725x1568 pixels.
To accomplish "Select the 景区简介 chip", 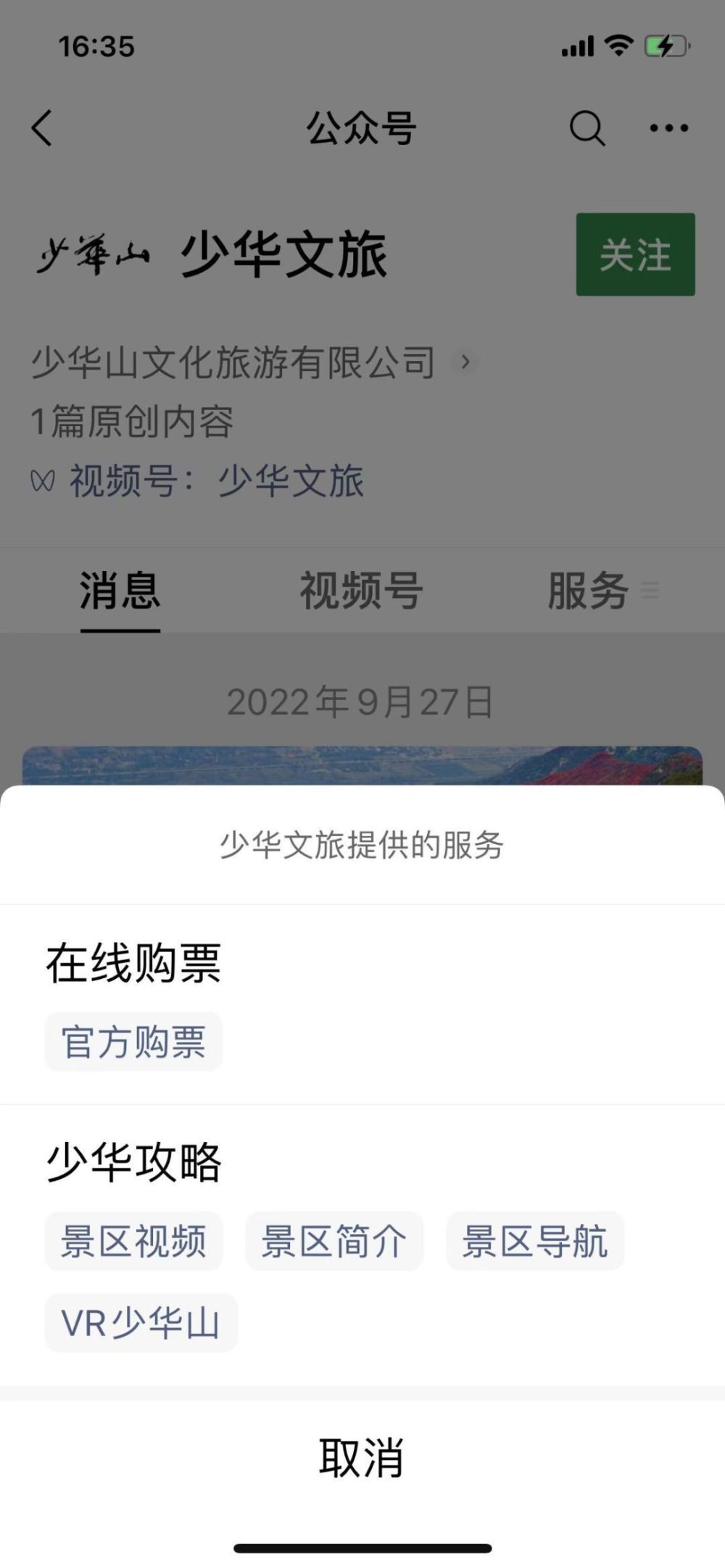I will pos(333,1241).
